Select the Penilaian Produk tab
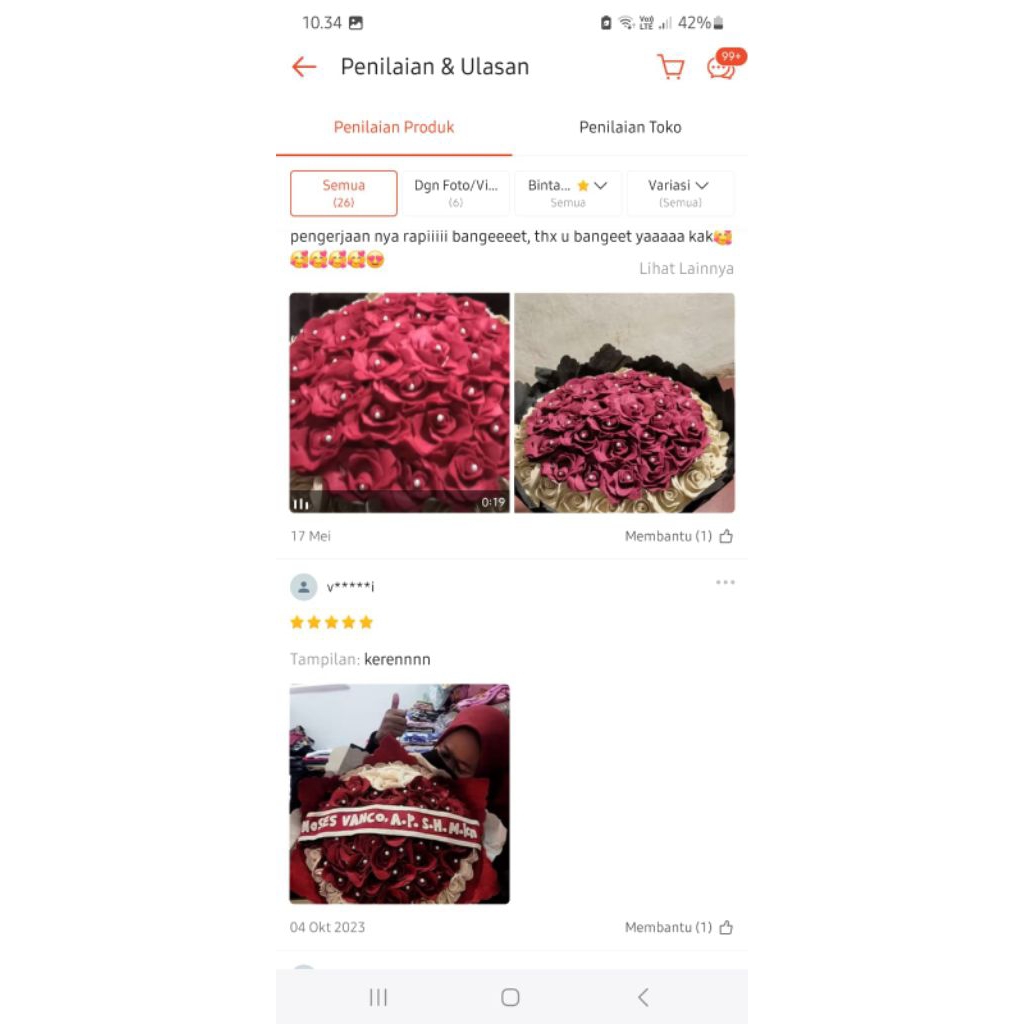This screenshot has width=1024, height=1024. pyautogui.click(x=394, y=127)
